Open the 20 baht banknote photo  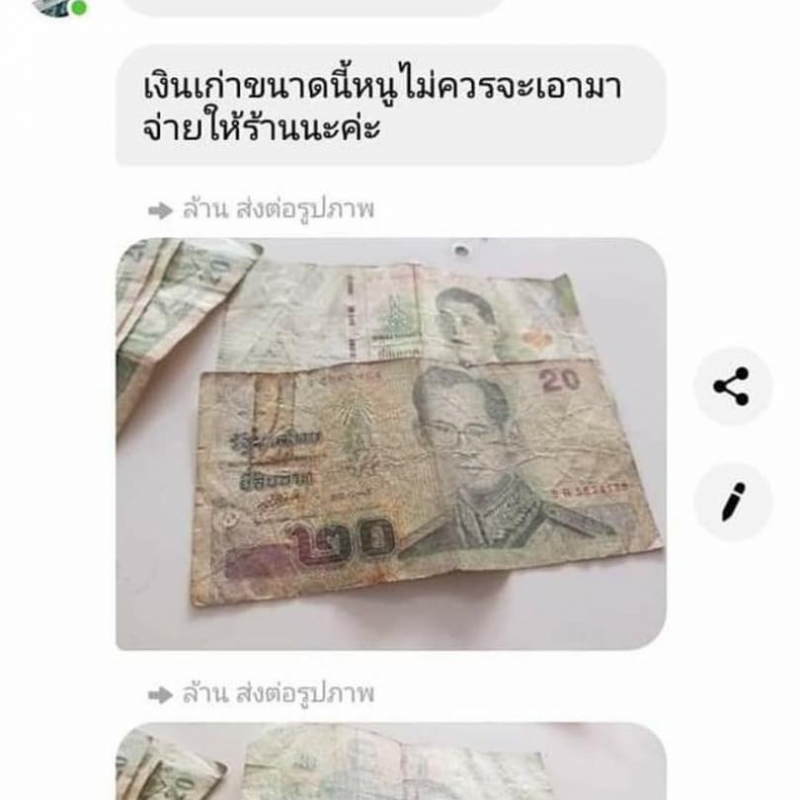(390, 444)
